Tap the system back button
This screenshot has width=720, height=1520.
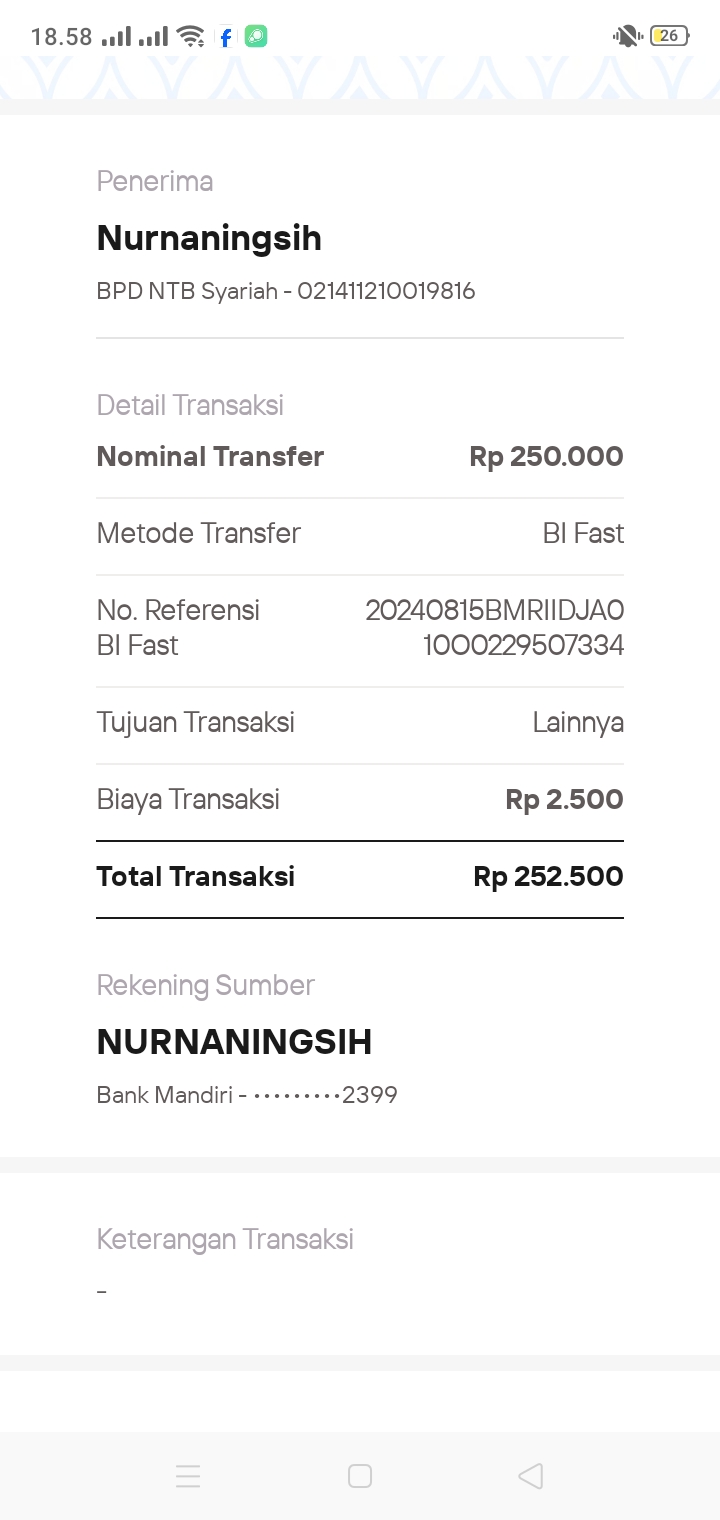[x=531, y=1476]
